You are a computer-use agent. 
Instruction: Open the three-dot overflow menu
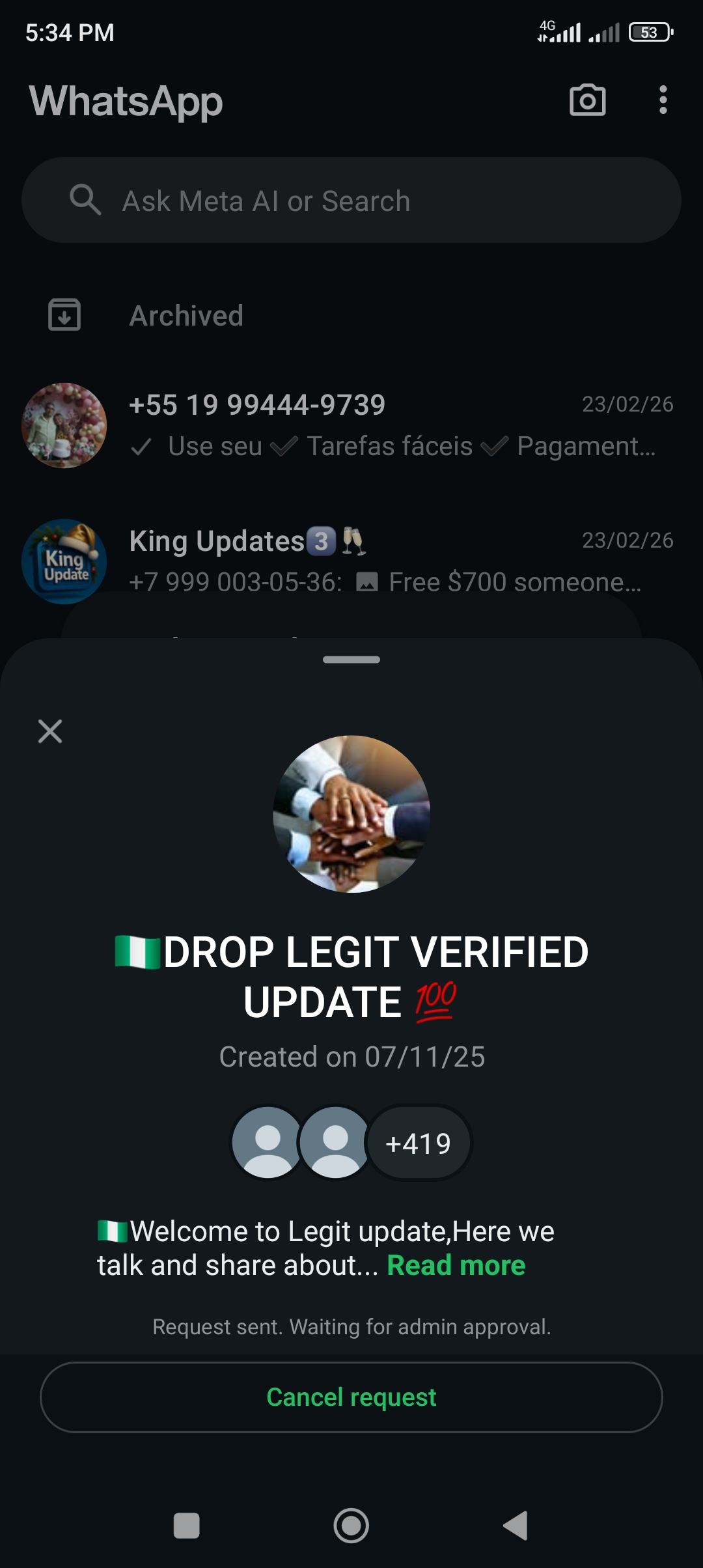[x=663, y=100]
